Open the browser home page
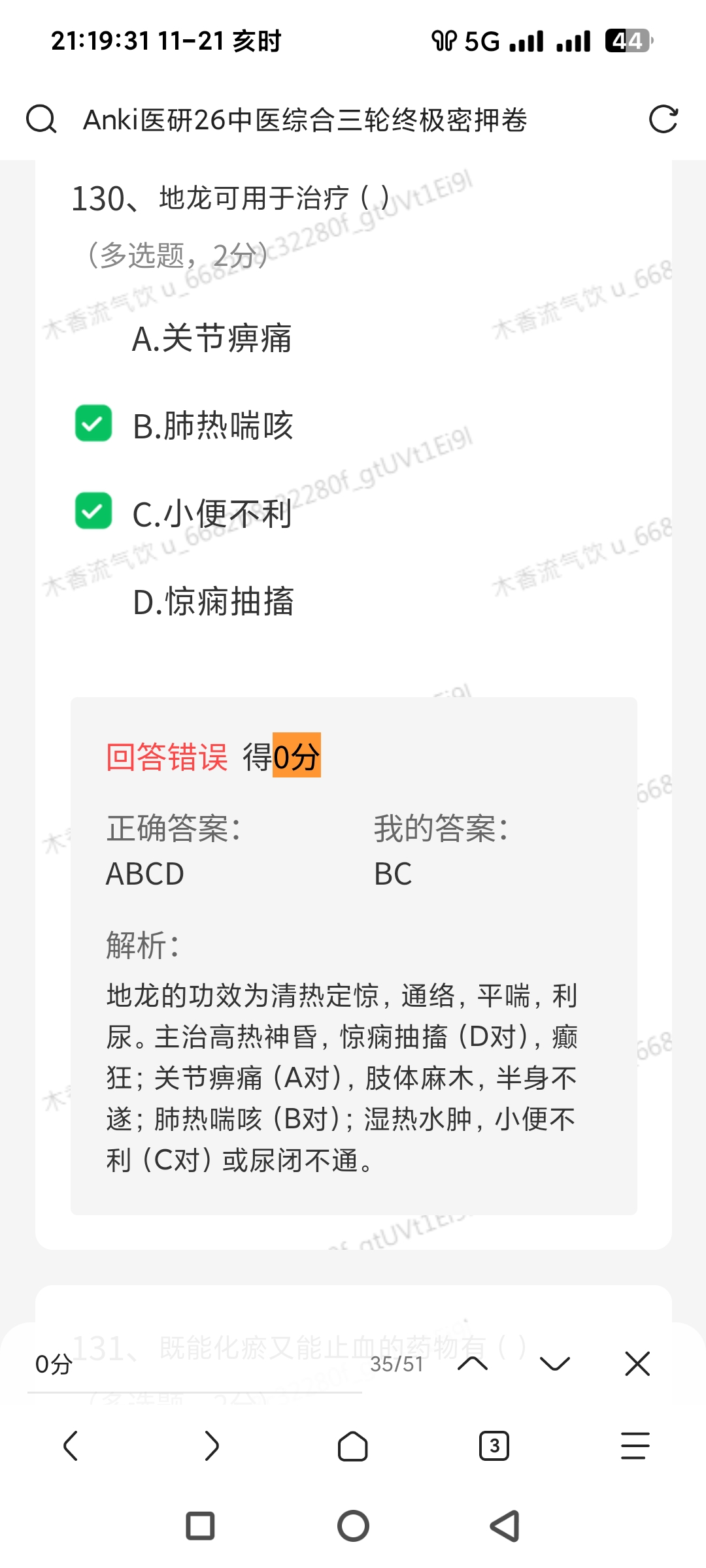The width and height of the screenshot is (706, 1568). coord(353,1446)
